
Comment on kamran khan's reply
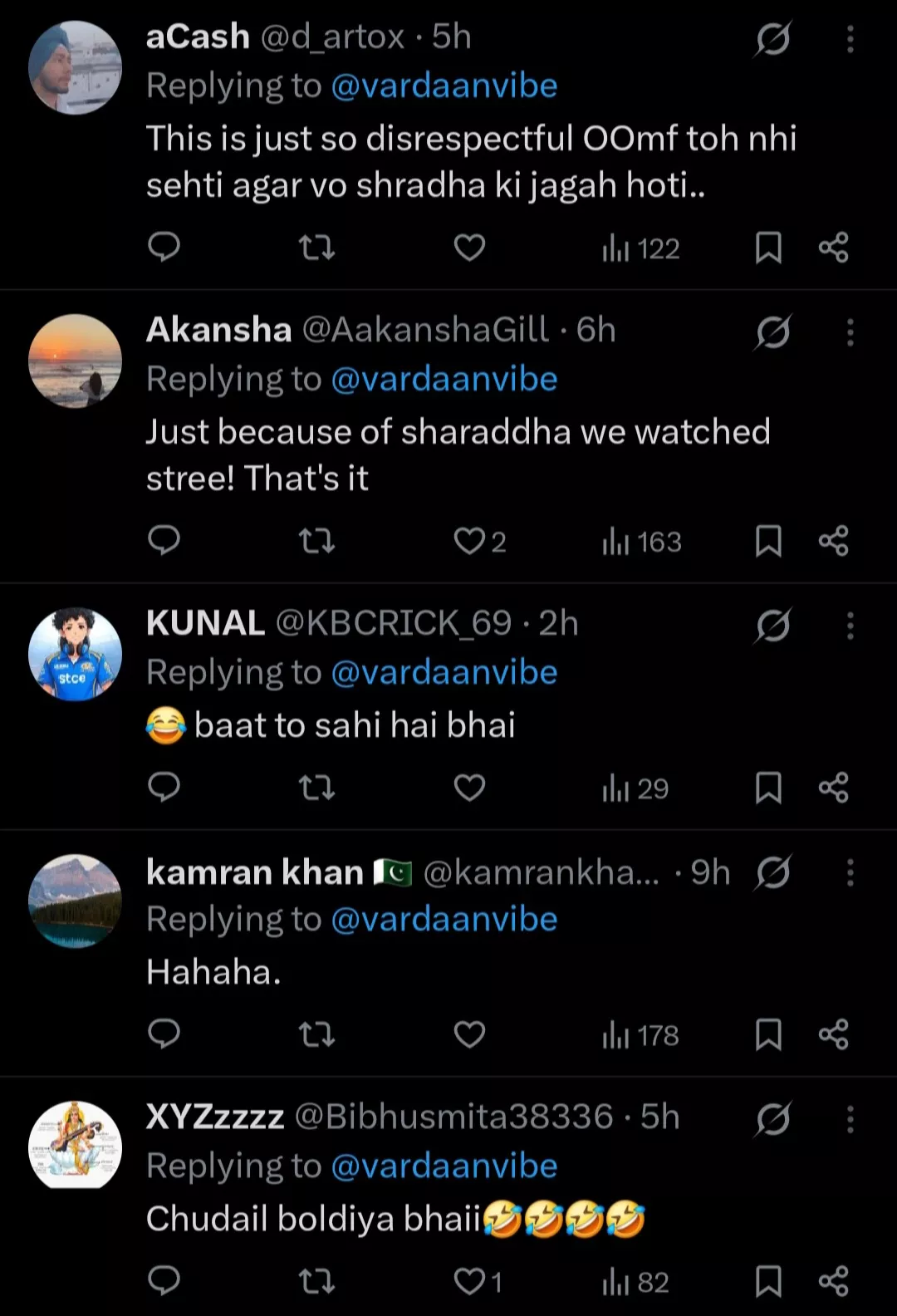click(x=164, y=1034)
